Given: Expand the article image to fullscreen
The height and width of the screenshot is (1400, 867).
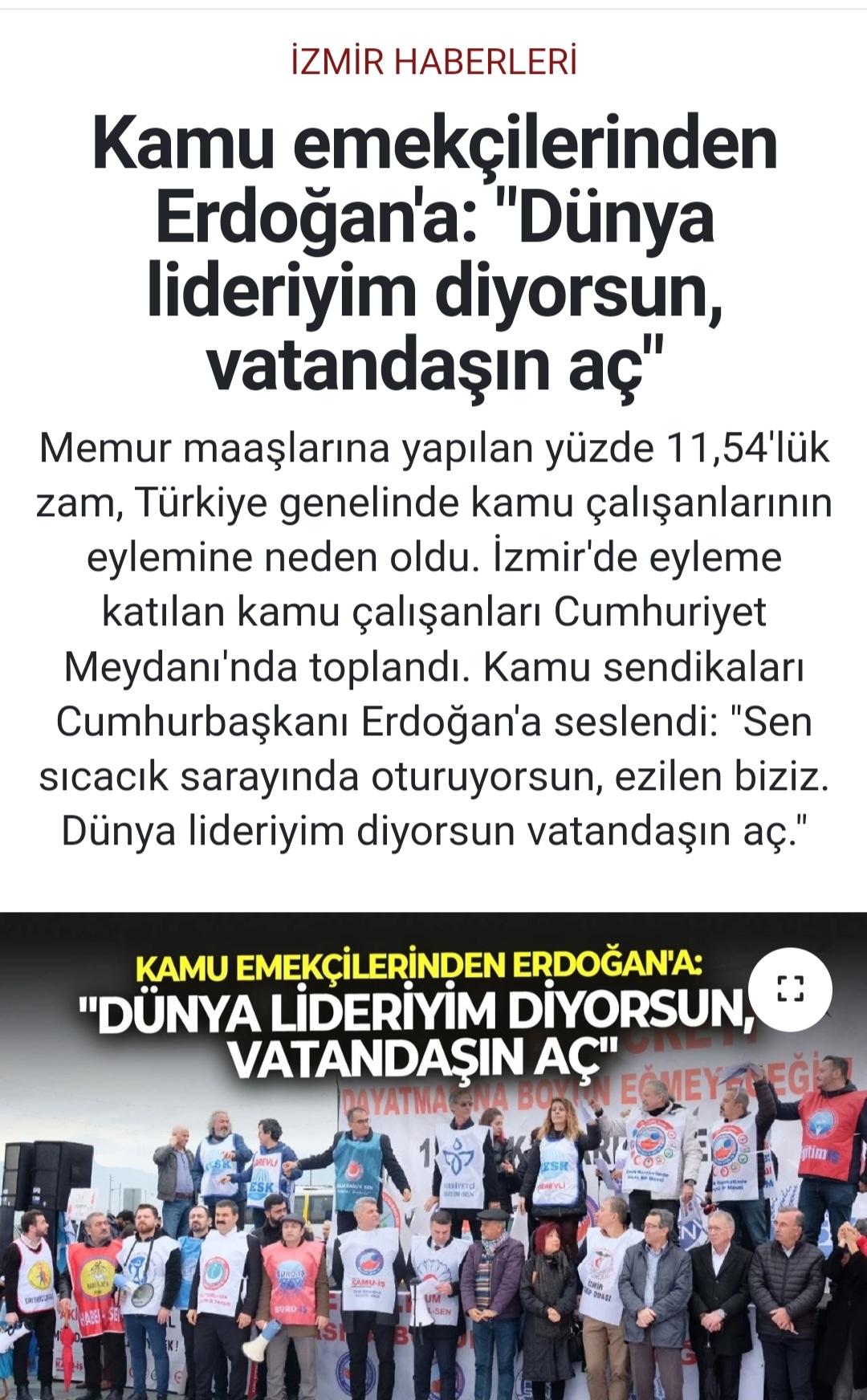Looking at the screenshot, I should click(790, 988).
